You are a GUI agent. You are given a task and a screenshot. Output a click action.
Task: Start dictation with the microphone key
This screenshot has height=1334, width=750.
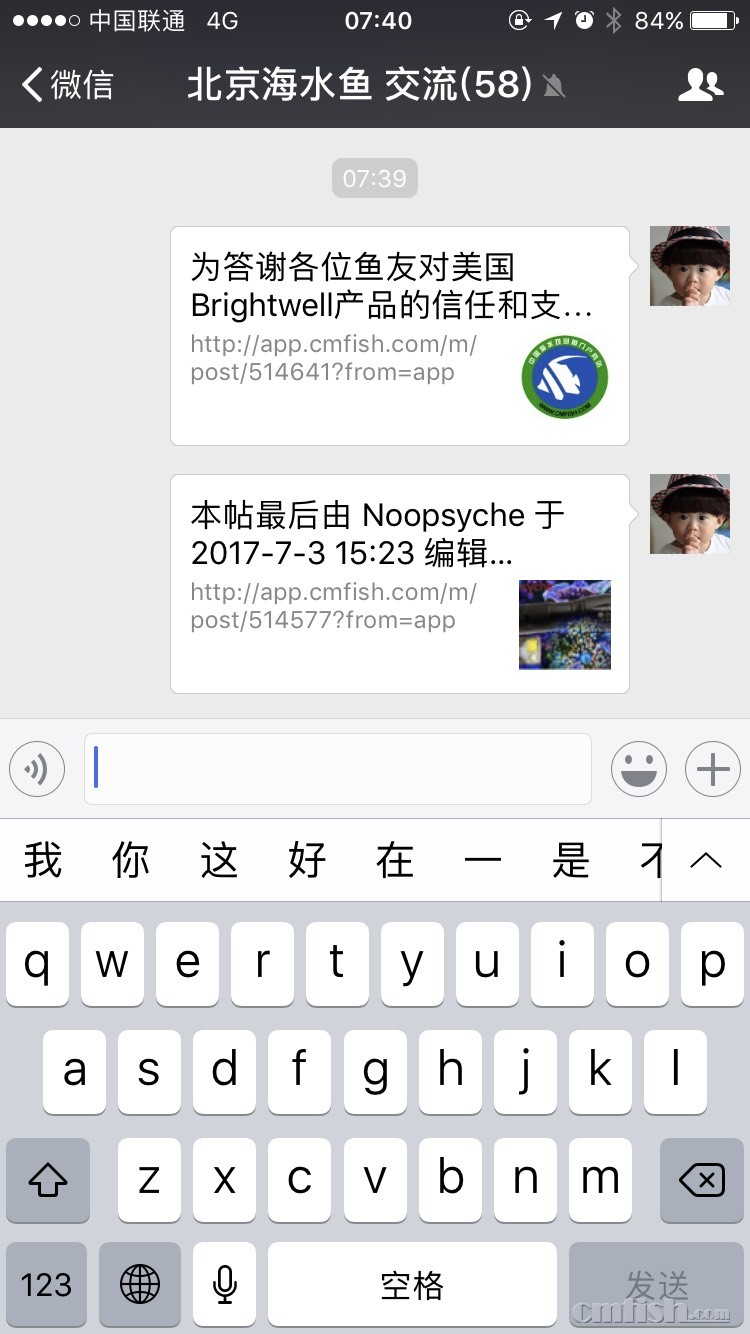coord(224,1285)
